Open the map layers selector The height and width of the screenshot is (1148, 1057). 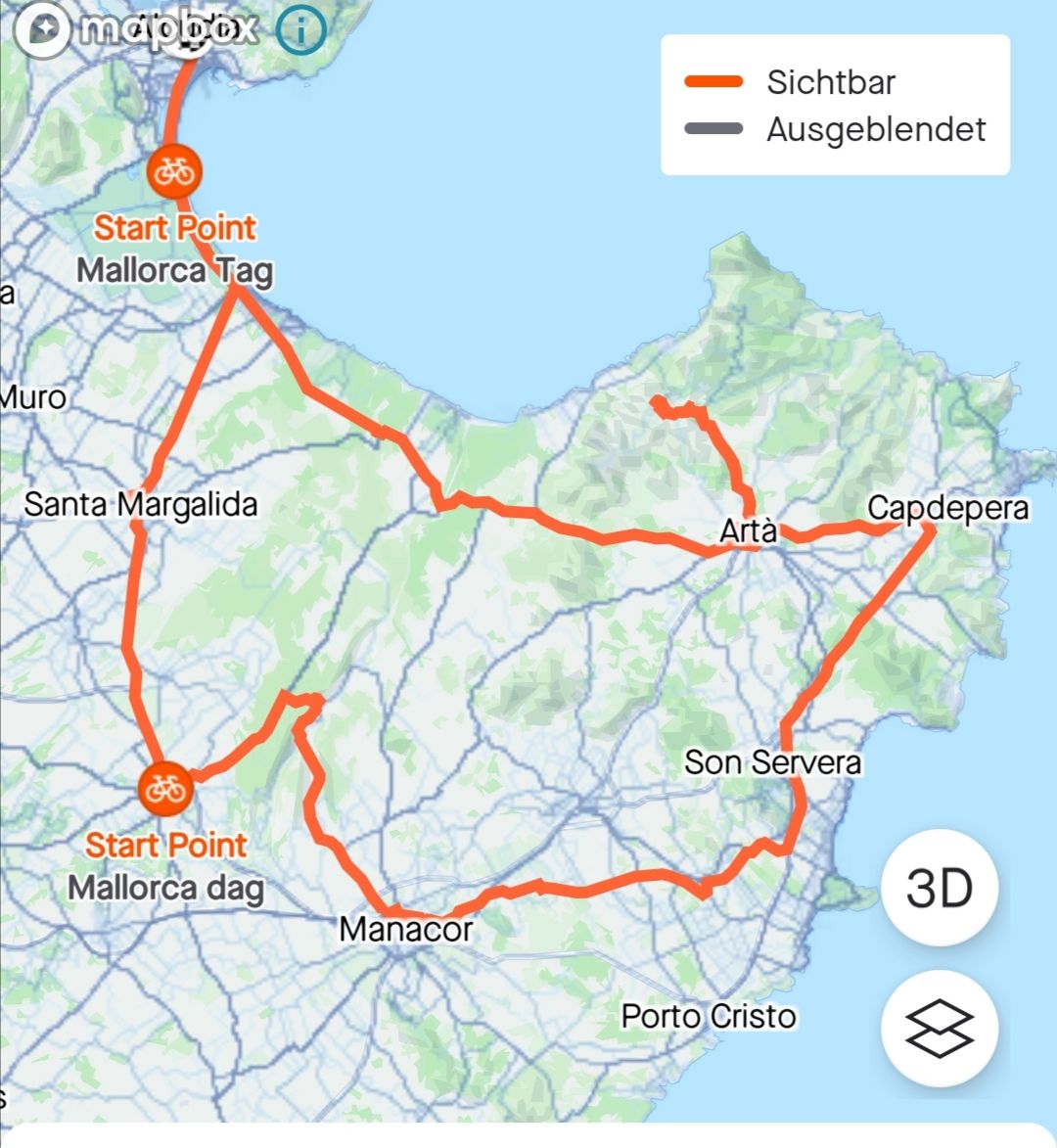(940, 1029)
